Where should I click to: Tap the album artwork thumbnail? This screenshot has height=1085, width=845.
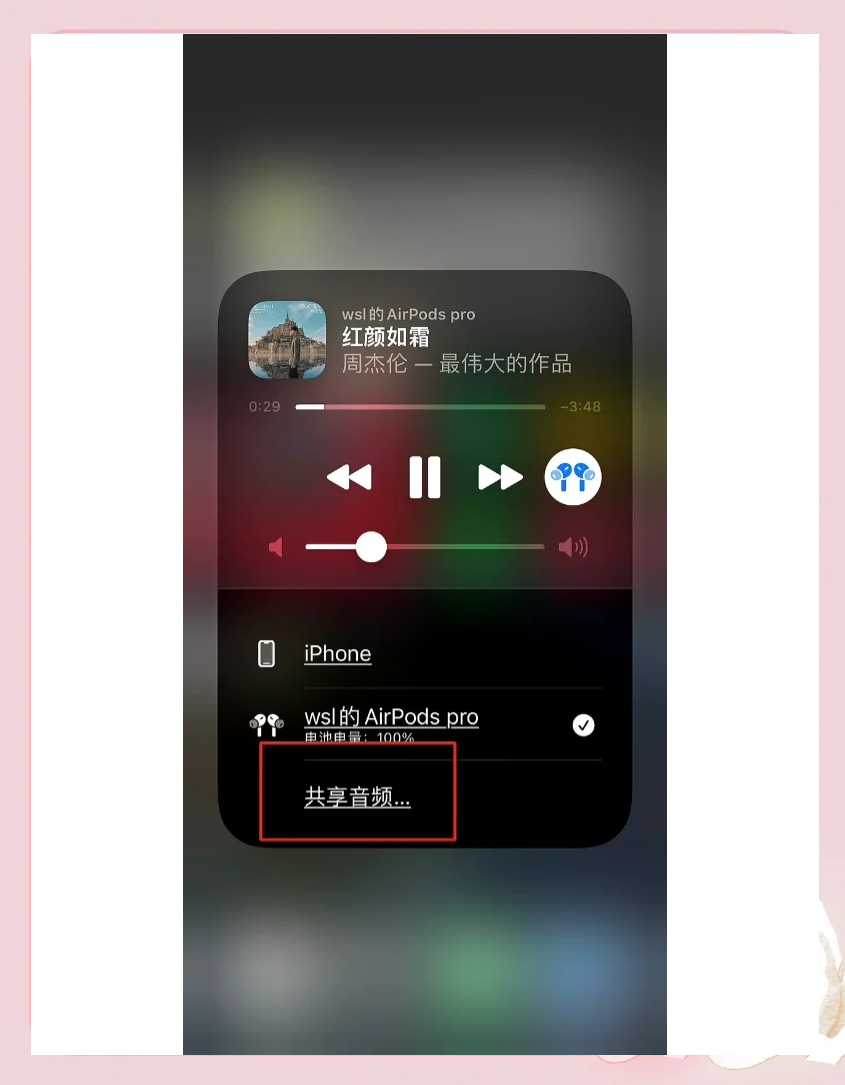[287, 340]
